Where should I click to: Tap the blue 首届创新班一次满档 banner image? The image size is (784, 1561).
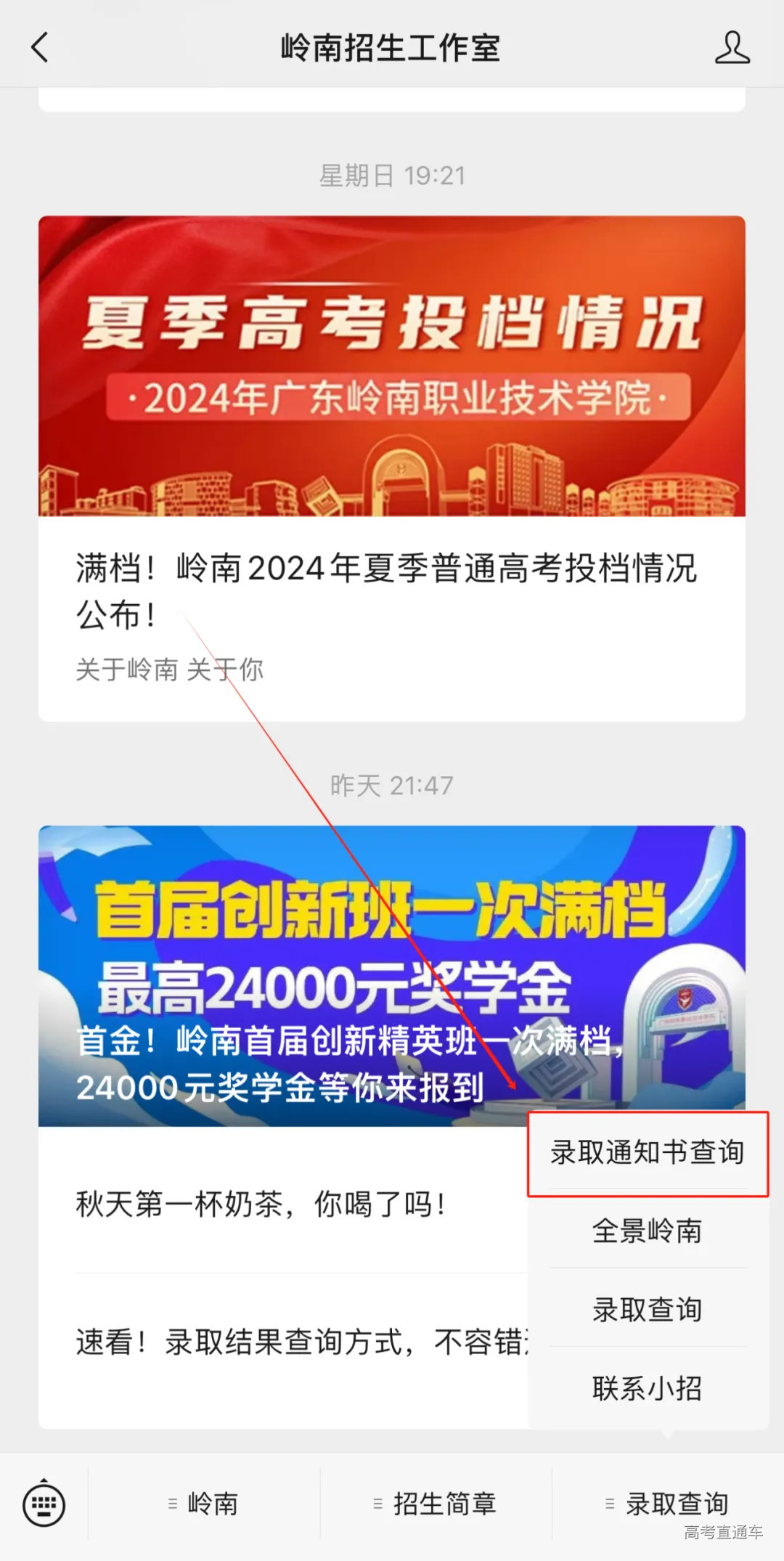click(x=290, y=944)
